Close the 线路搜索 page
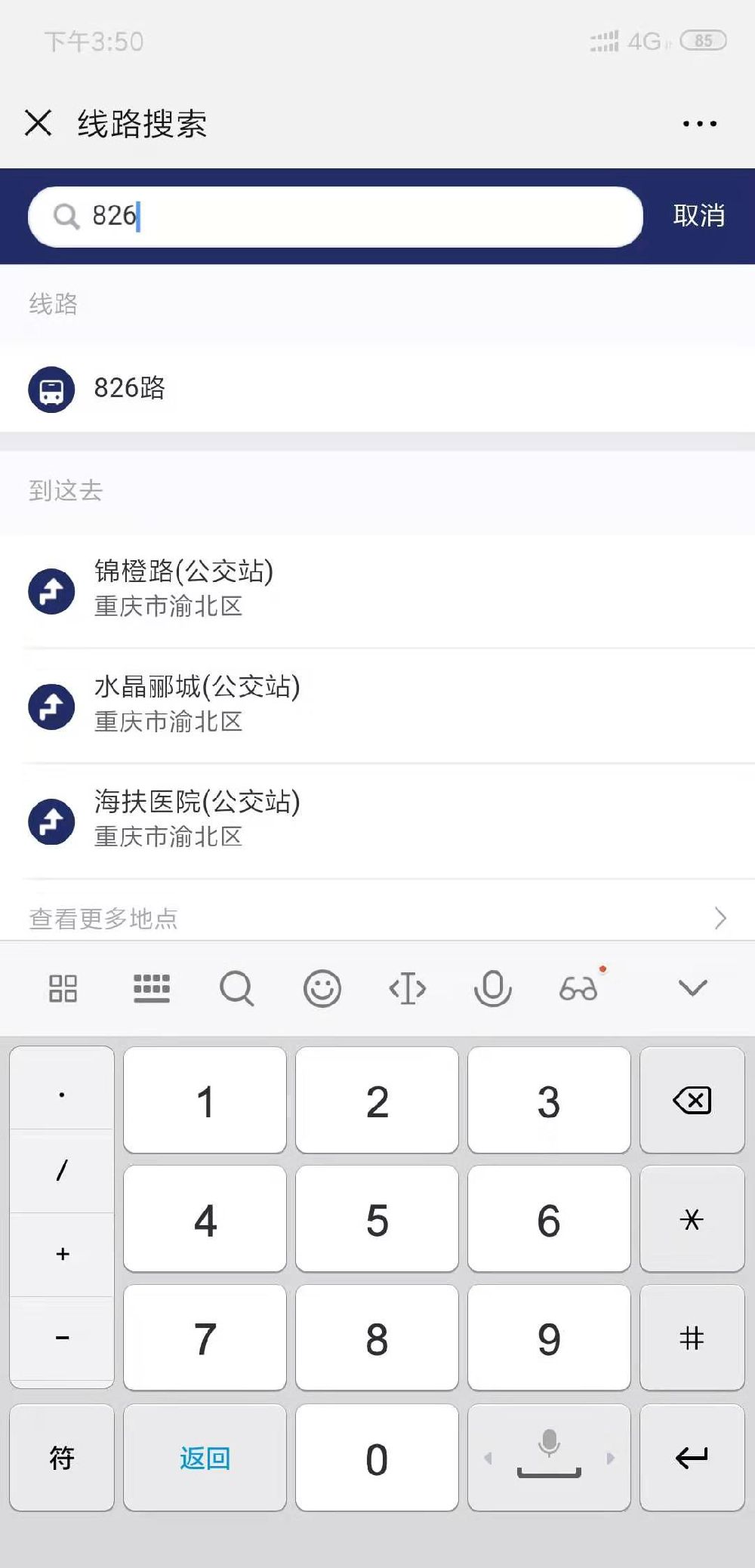The width and height of the screenshot is (755, 1568). (x=38, y=122)
